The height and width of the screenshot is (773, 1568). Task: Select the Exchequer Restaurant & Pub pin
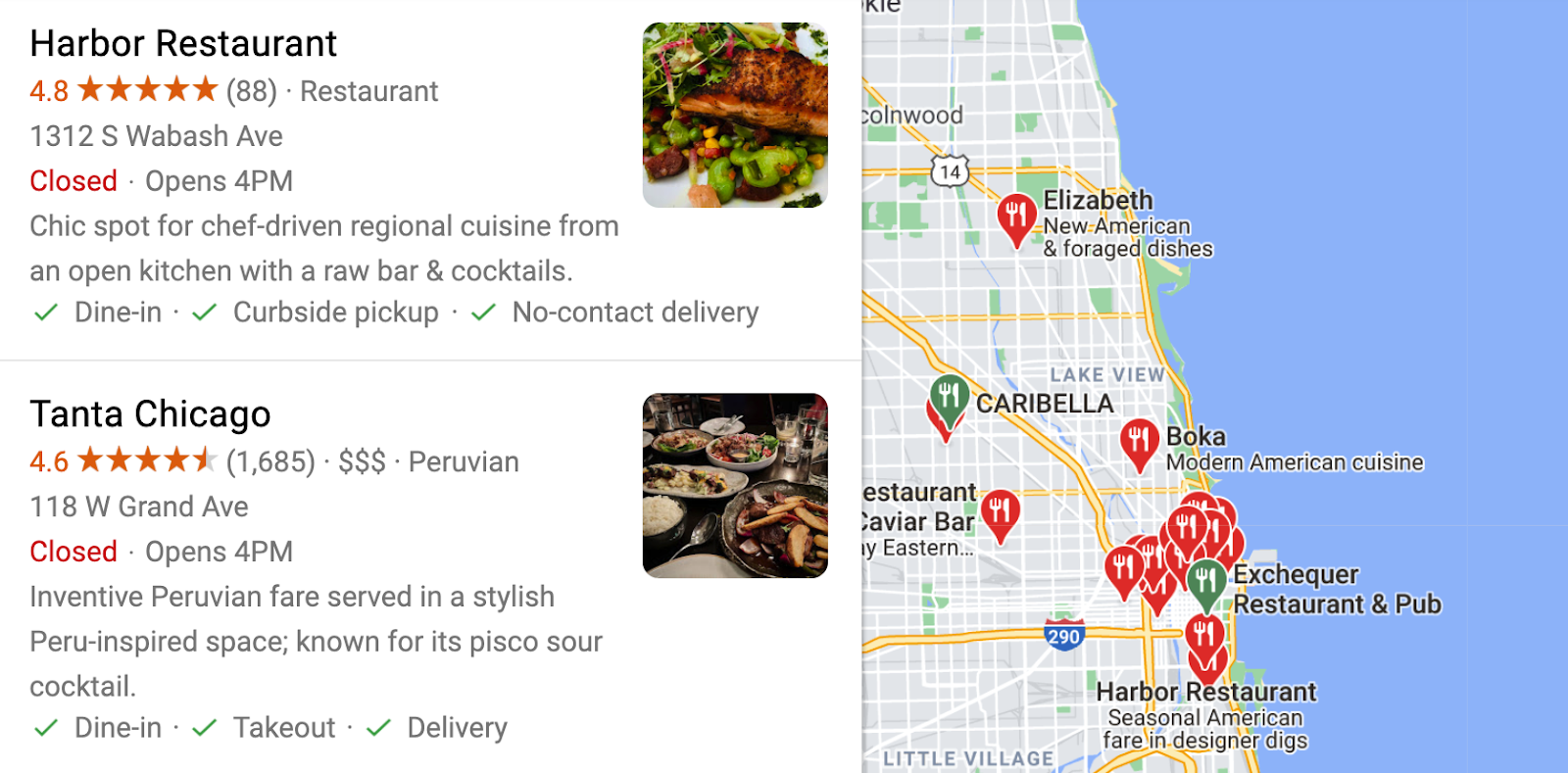[1206, 580]
